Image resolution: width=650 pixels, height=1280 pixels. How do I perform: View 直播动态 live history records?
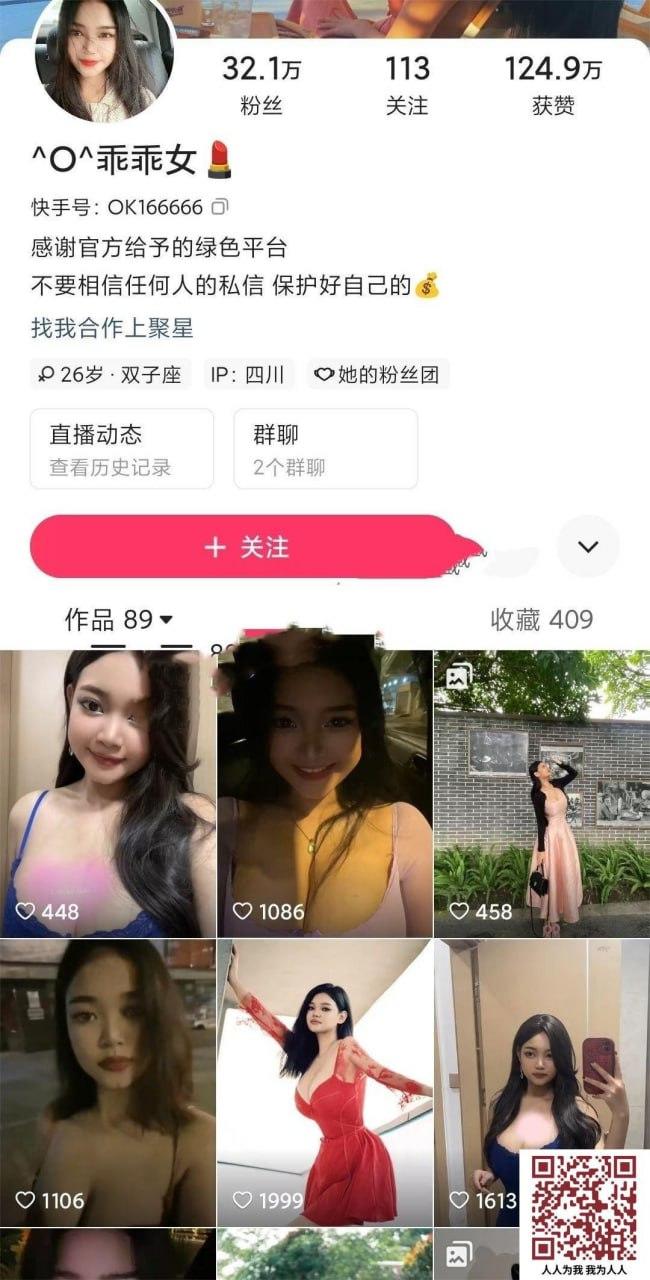pos(122,448)
